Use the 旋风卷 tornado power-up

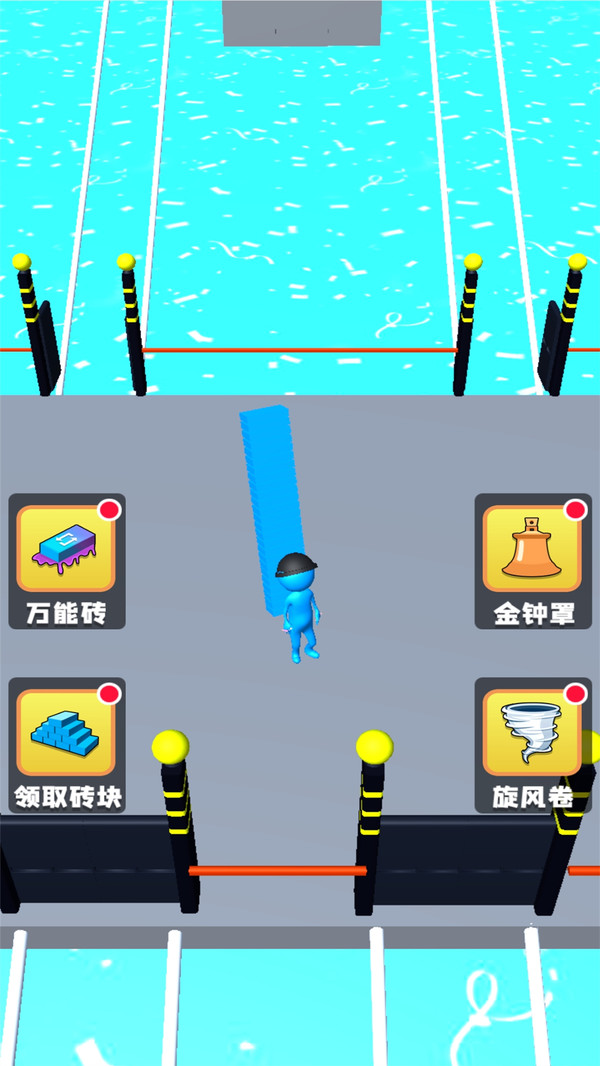pyautogui.click(x=533, y=743)
